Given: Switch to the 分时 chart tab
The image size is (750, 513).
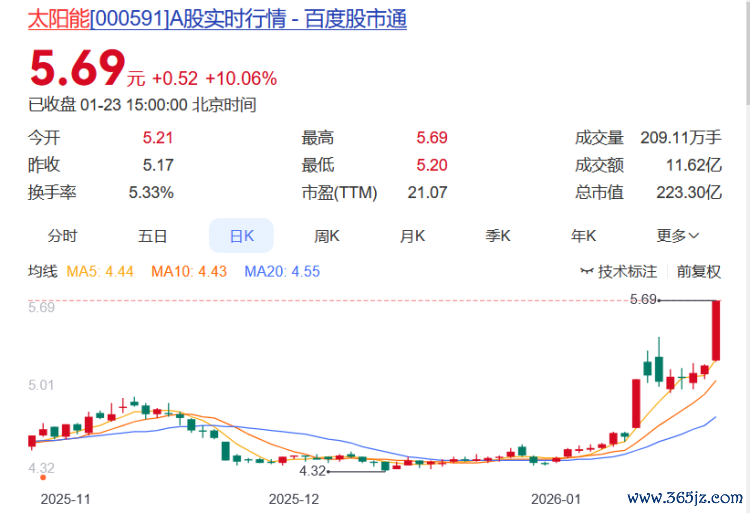Looking at the screenshot, I should 62,236.
